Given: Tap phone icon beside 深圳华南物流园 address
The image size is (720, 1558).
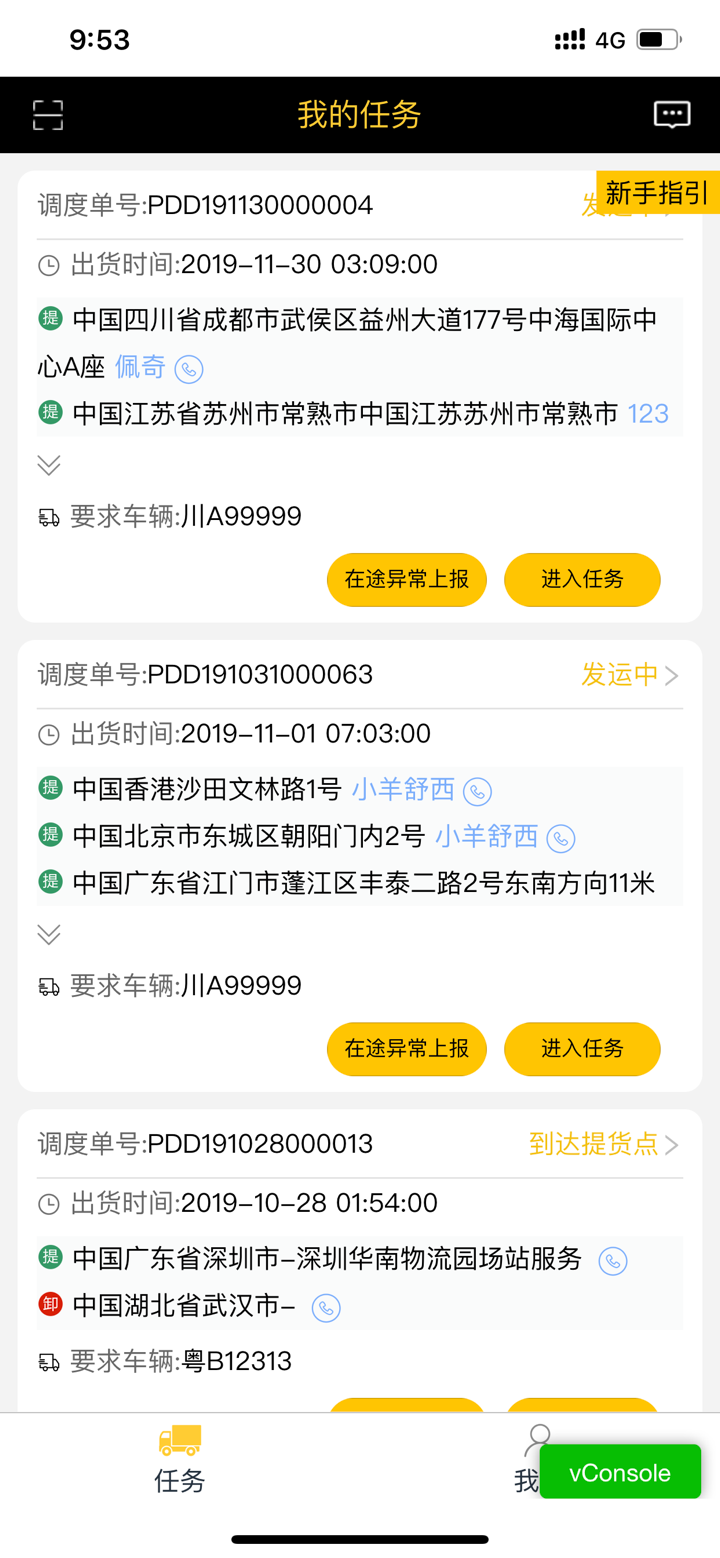Looking at the screenshot, I should pos(612,1261).
